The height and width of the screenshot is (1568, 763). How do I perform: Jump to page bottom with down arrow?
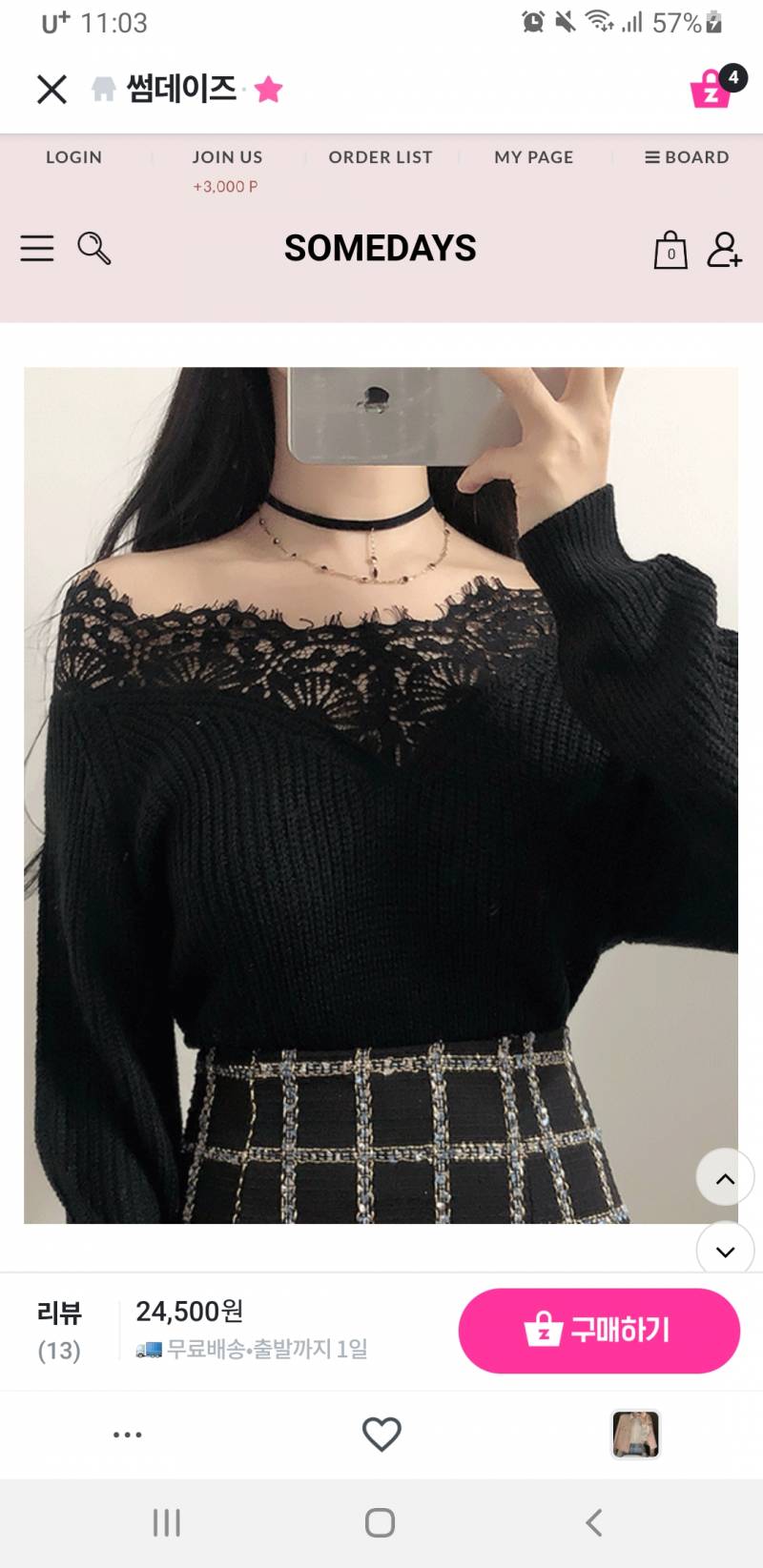[x=725, y=1250]
